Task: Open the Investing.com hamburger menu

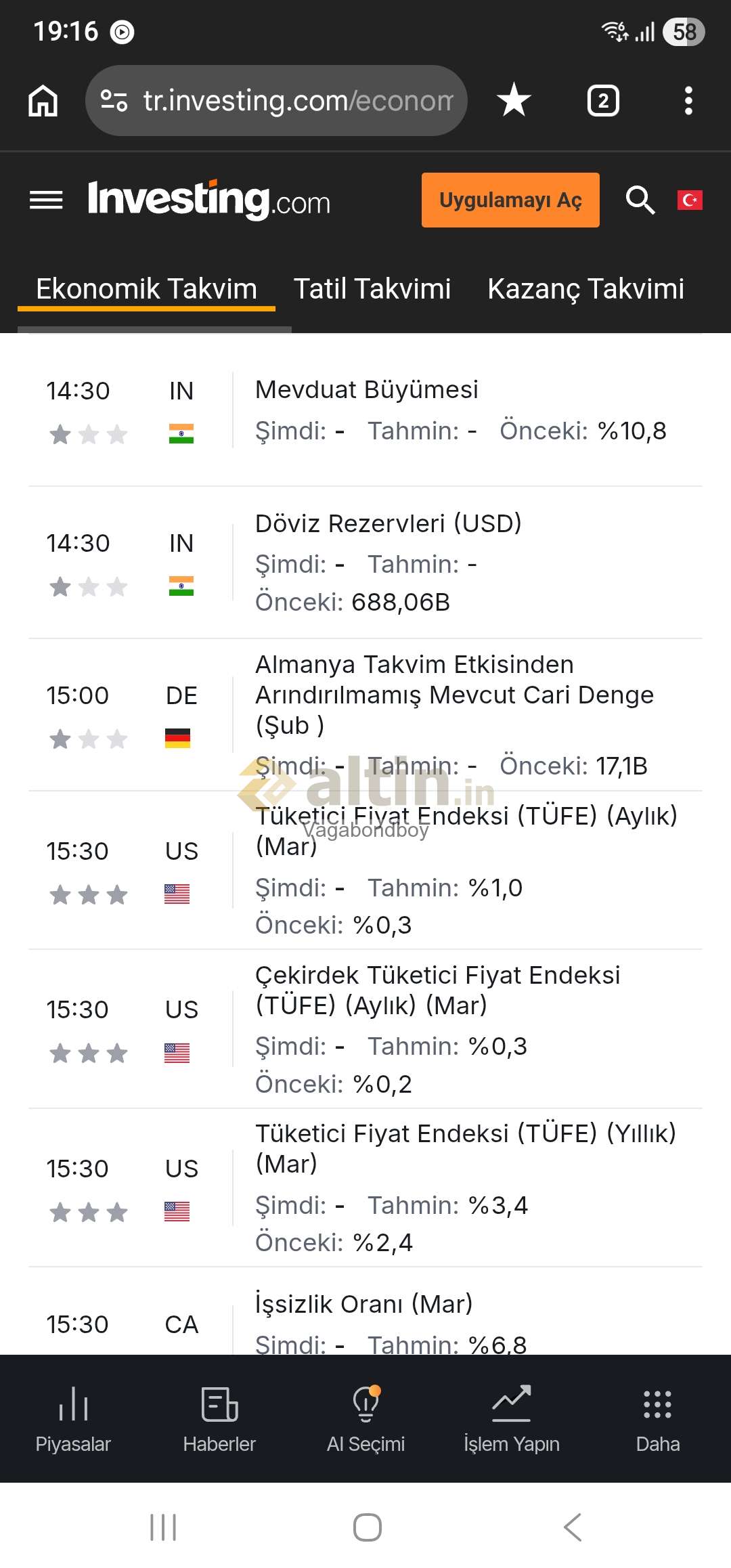Action: point(46,200)
